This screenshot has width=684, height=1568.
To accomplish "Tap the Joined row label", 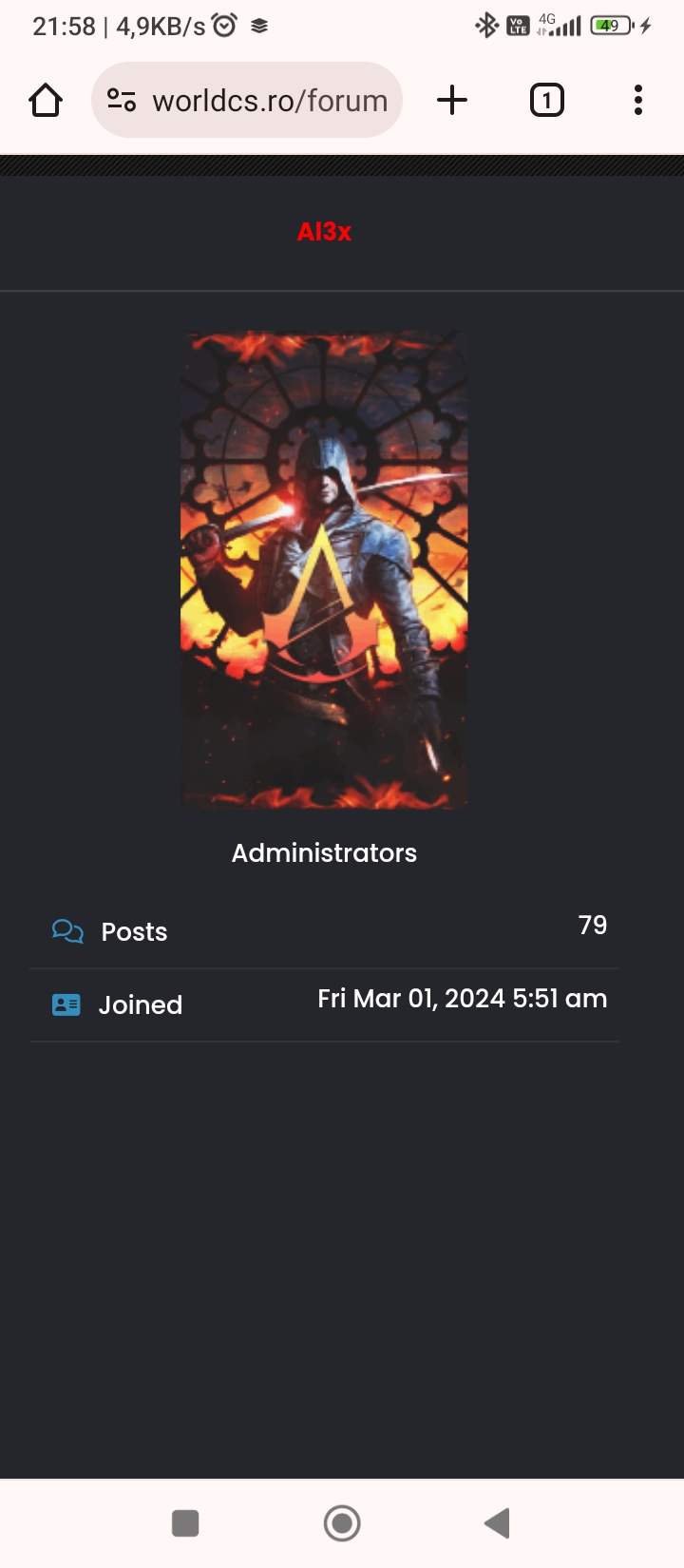I will point(141,1004).
